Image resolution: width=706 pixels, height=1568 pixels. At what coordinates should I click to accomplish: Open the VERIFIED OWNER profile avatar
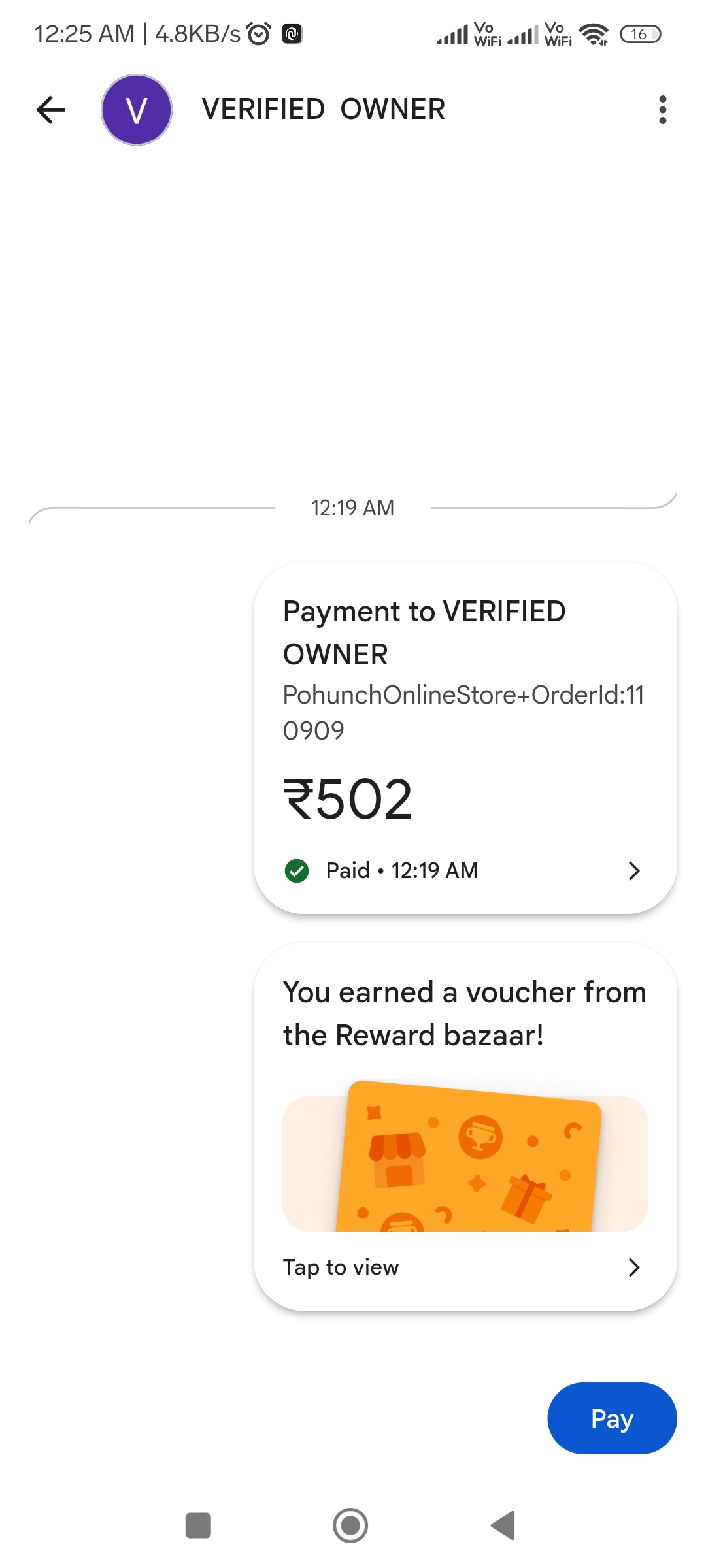coord(137,110)
